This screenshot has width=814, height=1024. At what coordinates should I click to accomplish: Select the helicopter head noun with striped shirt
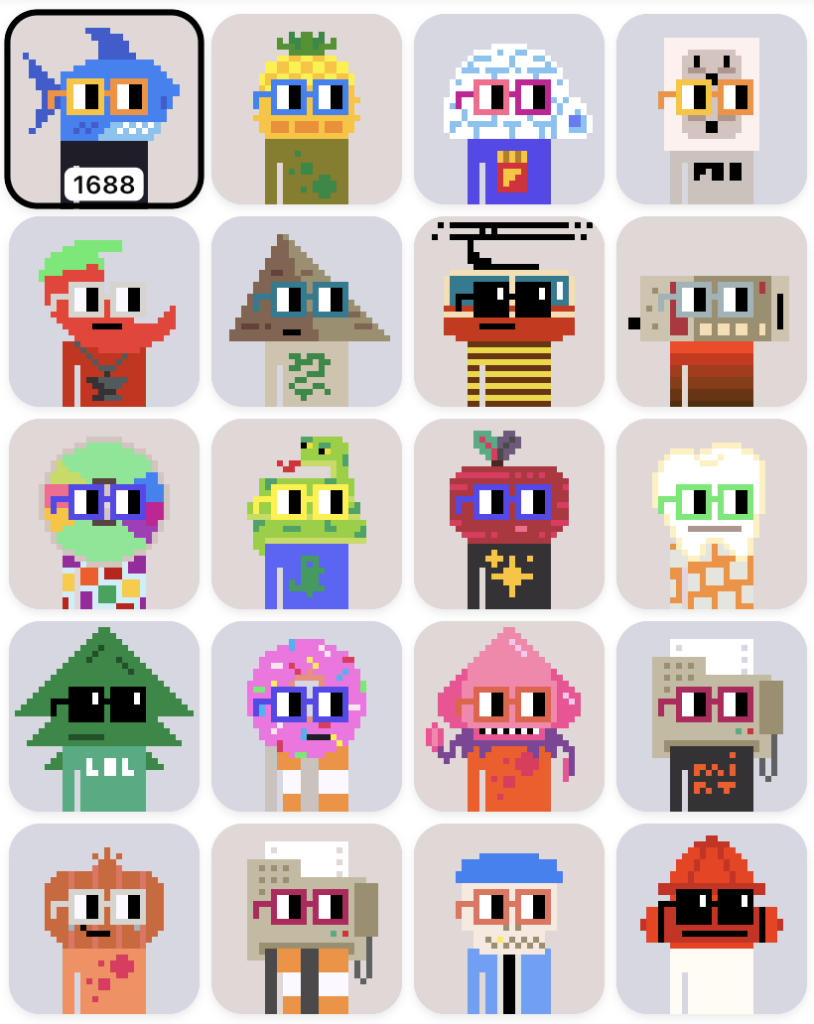509,312
